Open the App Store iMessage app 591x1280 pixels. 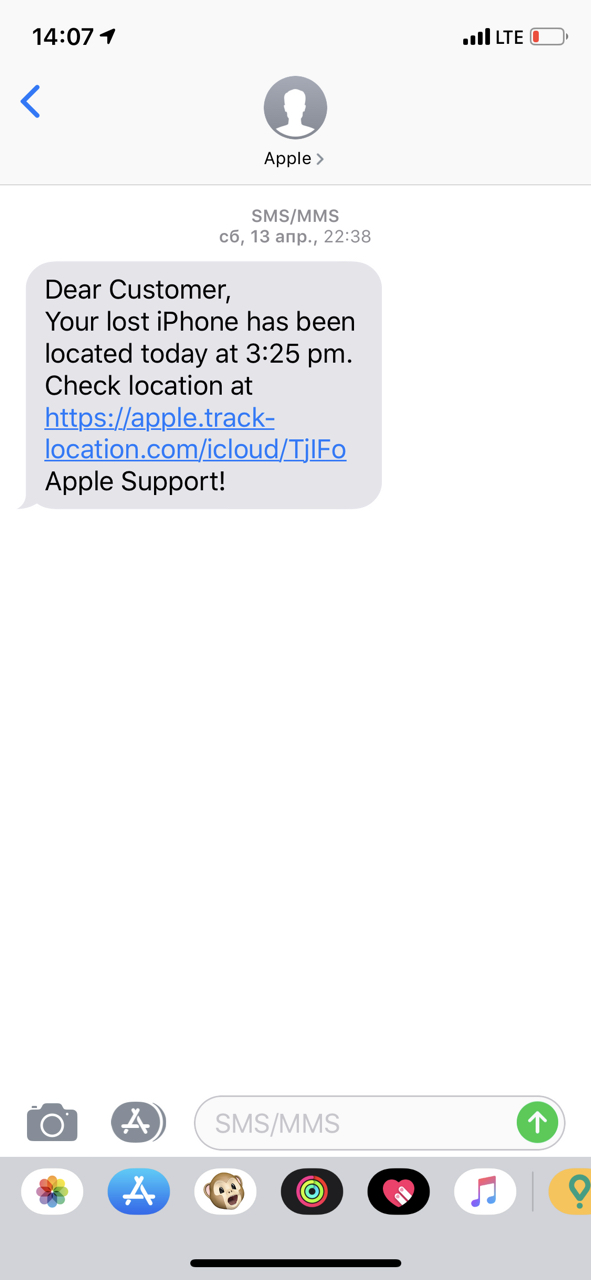pyautogui.click(x=139, y=1192)
